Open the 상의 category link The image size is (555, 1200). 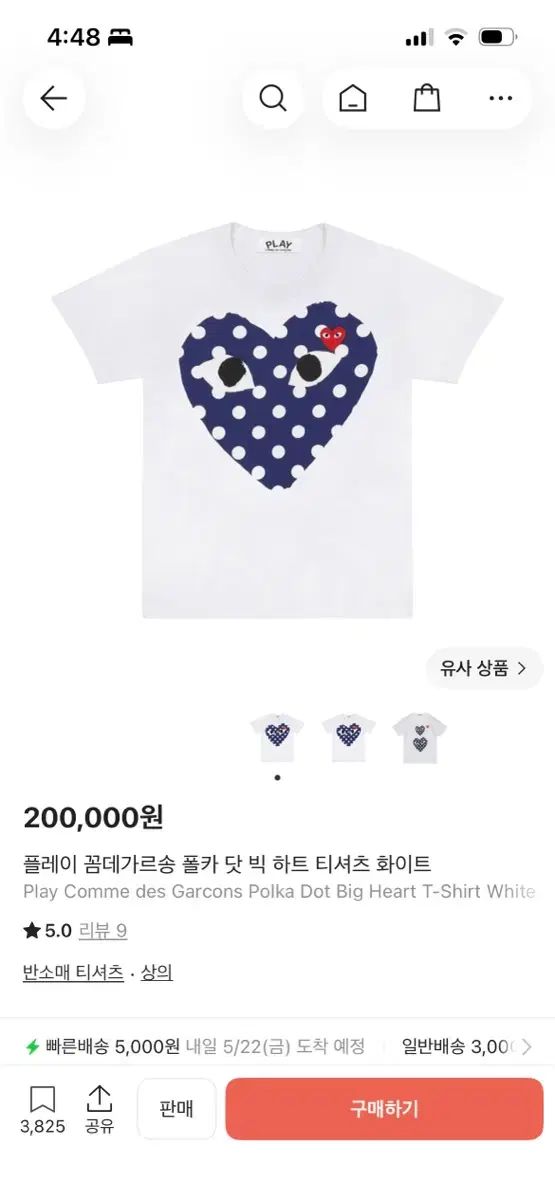[x=157, y=972]
